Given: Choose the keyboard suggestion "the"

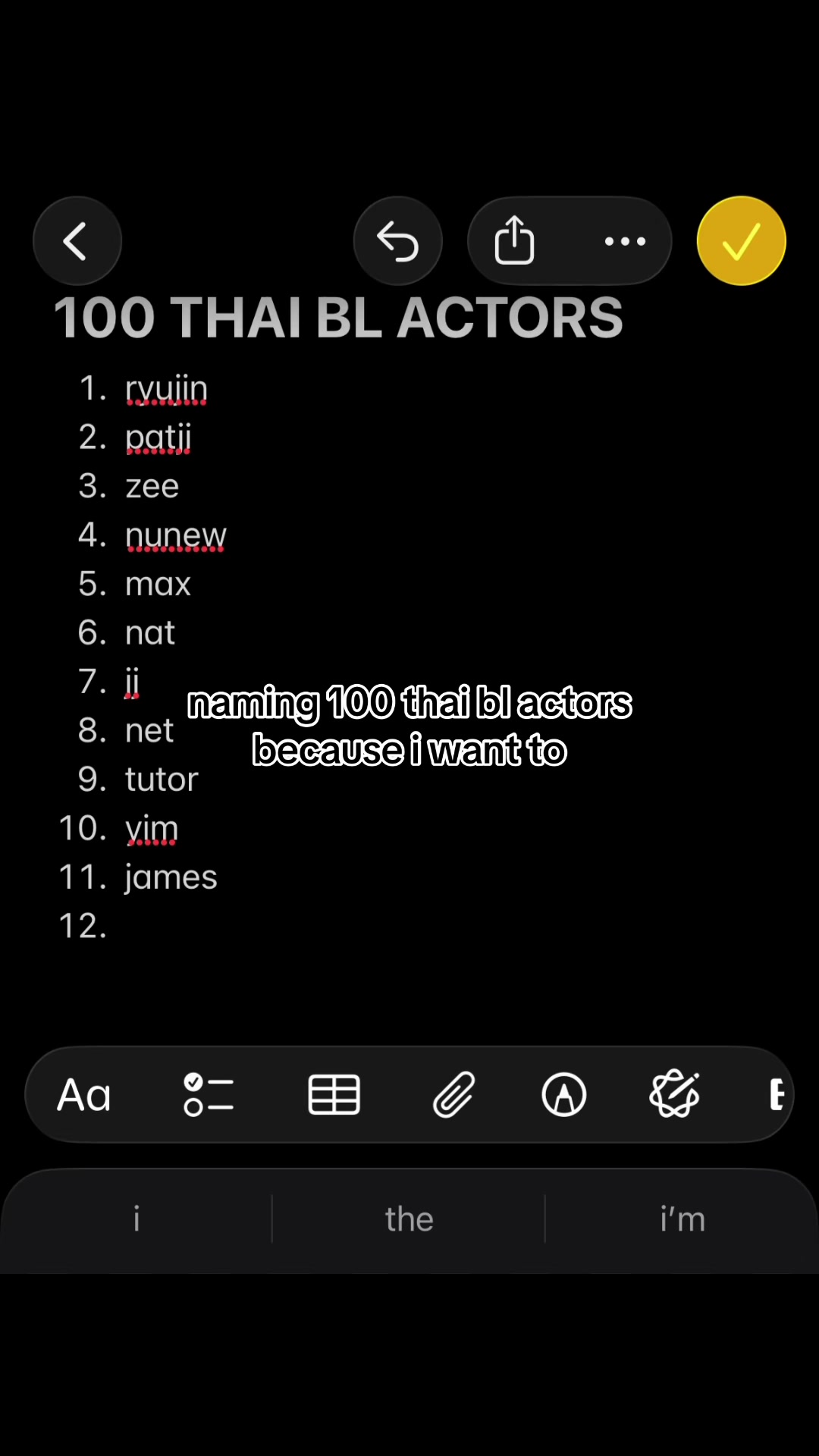Looking at the screenshot, I should [409, 1219].
